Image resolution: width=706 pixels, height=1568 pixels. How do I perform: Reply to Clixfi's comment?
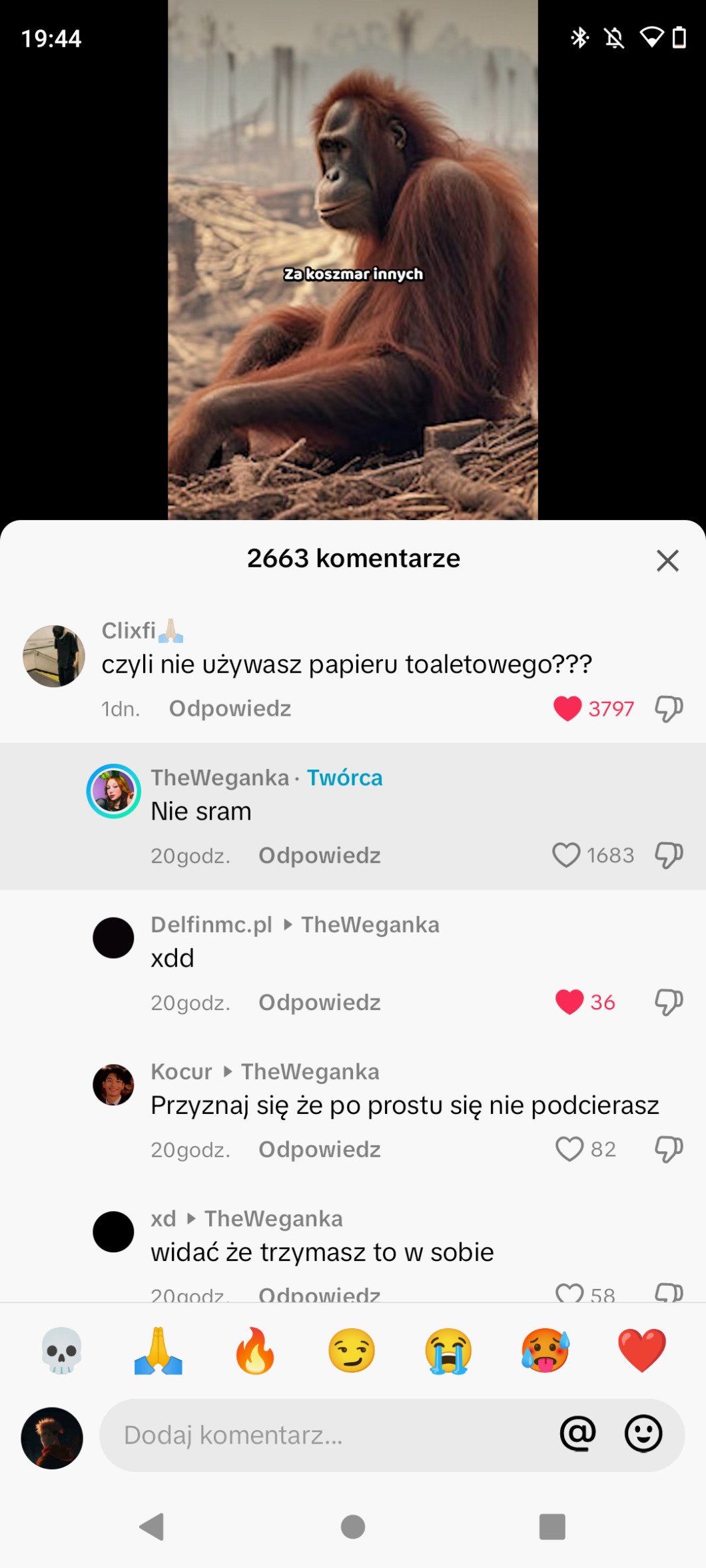(x=230, y=708)
